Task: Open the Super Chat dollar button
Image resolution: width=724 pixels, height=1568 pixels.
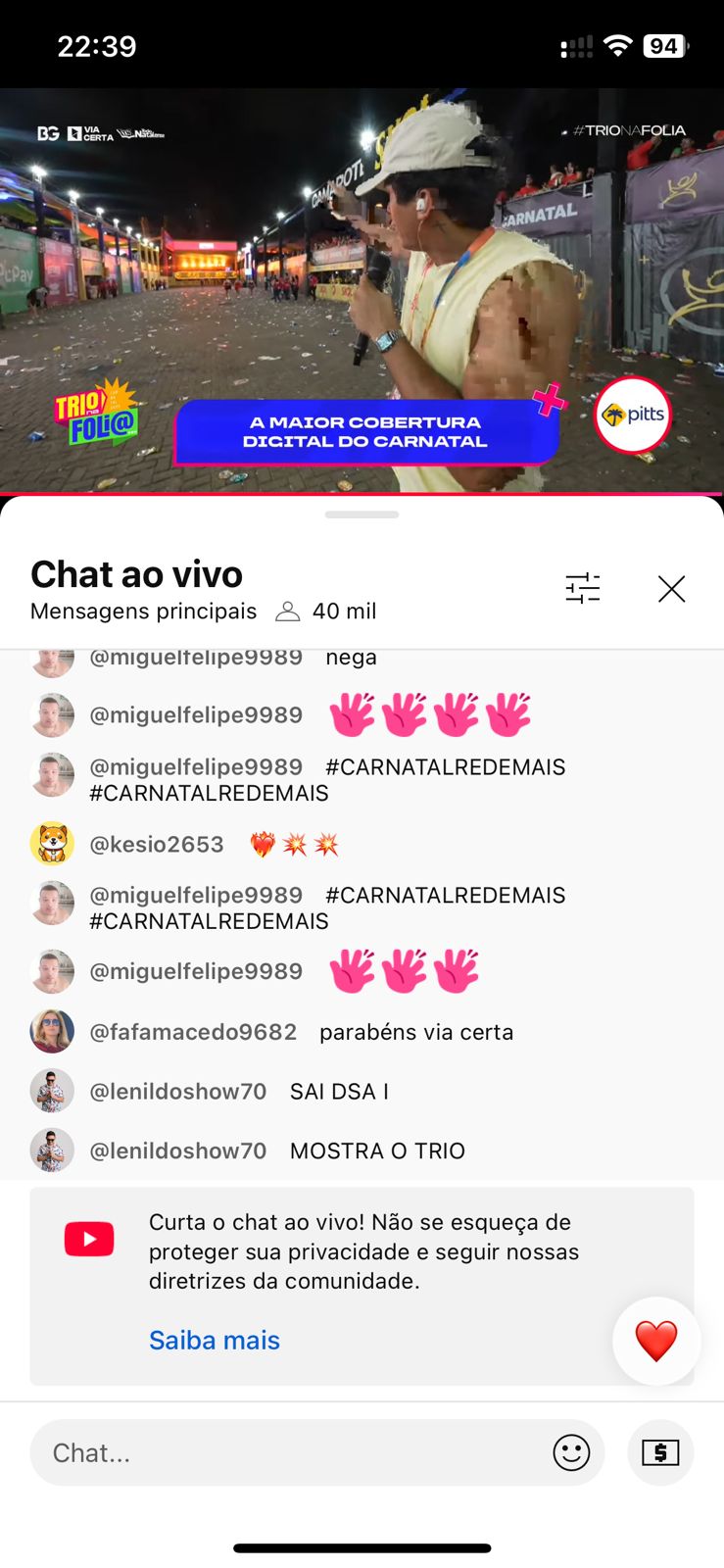Action: [x=660, y=1452]
